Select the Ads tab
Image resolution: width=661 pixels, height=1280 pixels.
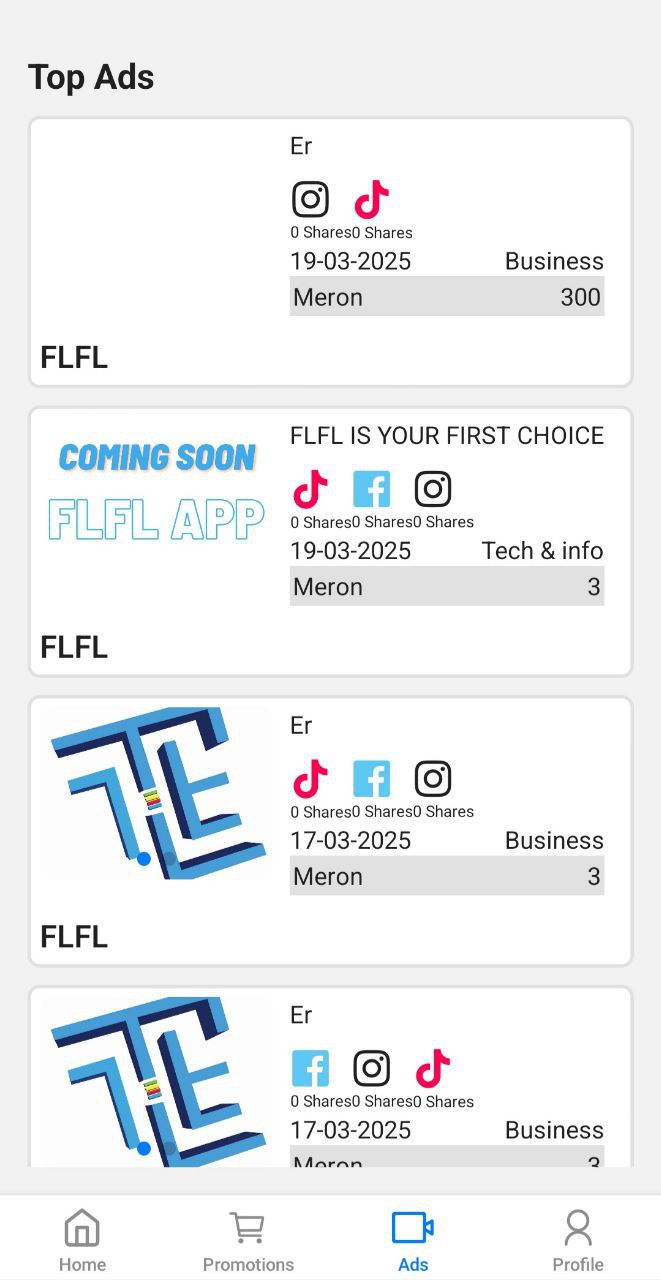(x=413, y=1240)
